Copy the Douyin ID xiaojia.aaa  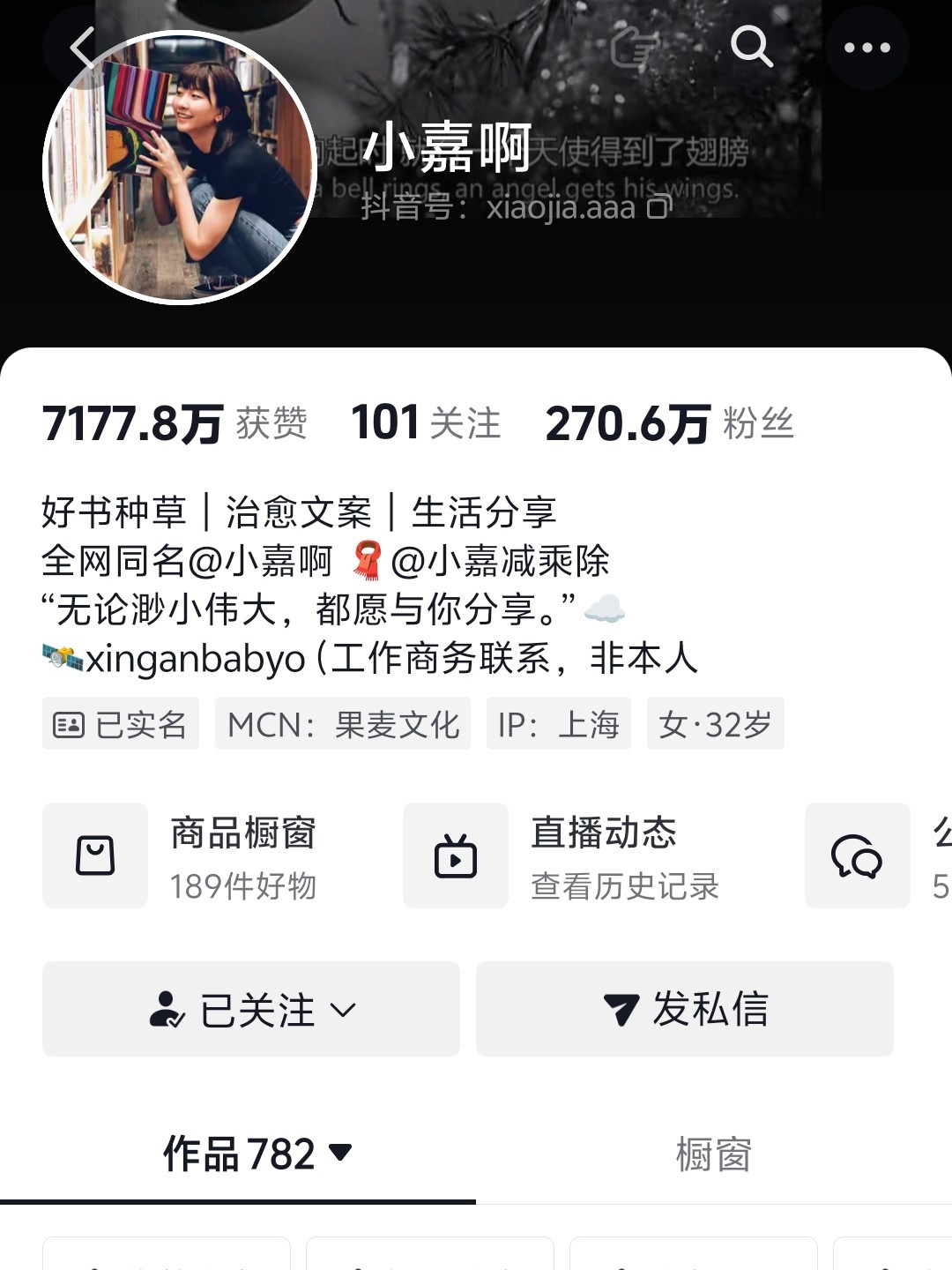point(659,207)
